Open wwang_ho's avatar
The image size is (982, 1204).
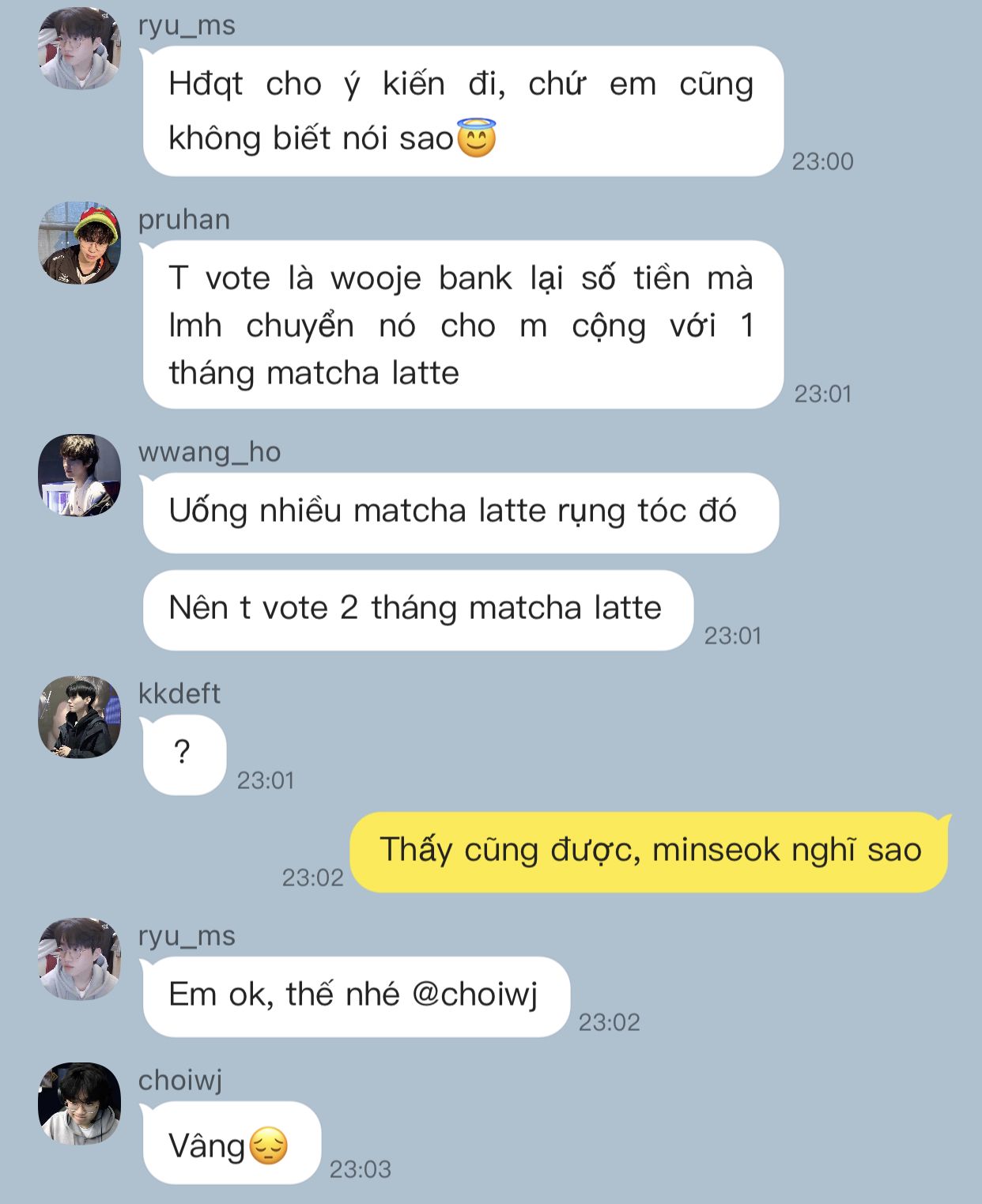point(79,474)
